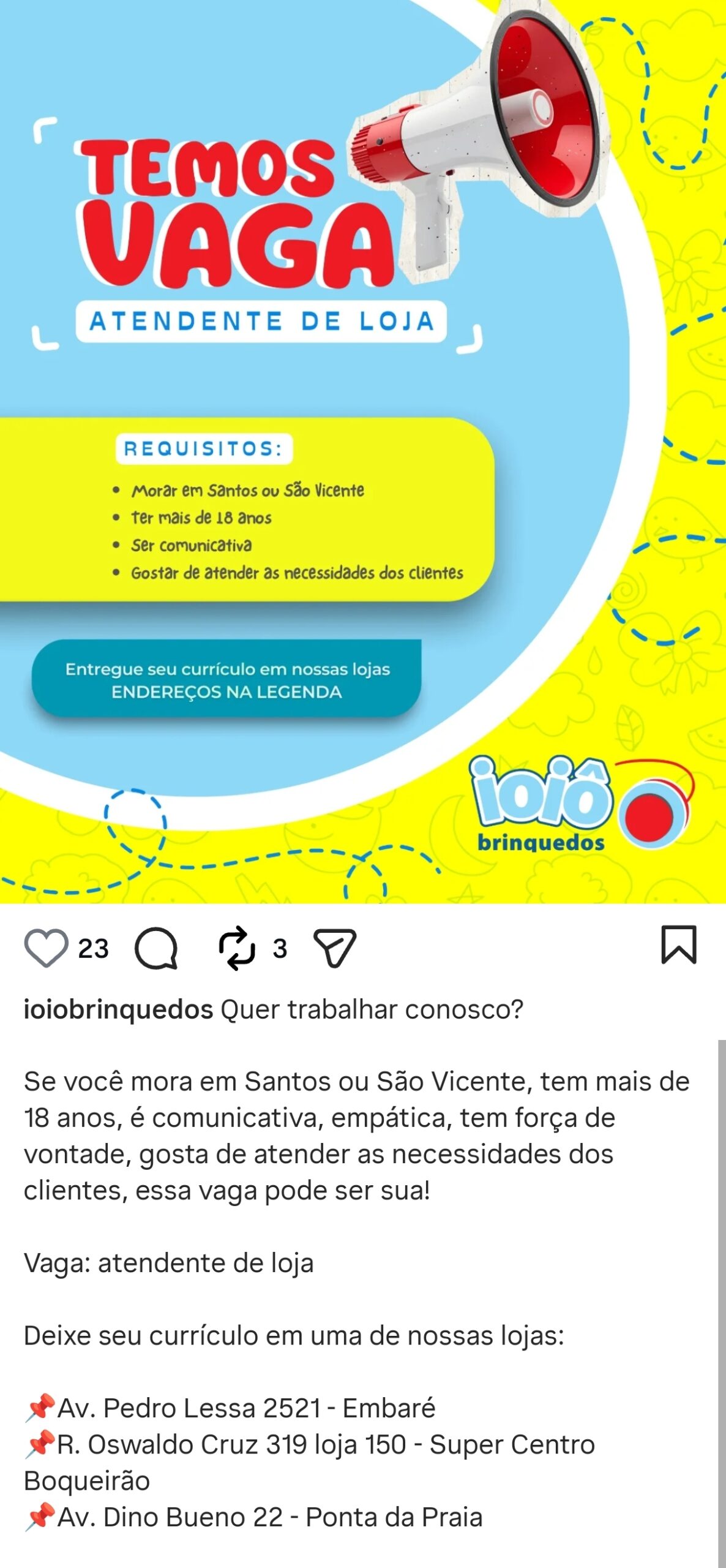Like the ioiobrinquedos job post
The image size is (726, 1568).
[x=46, y=948]
